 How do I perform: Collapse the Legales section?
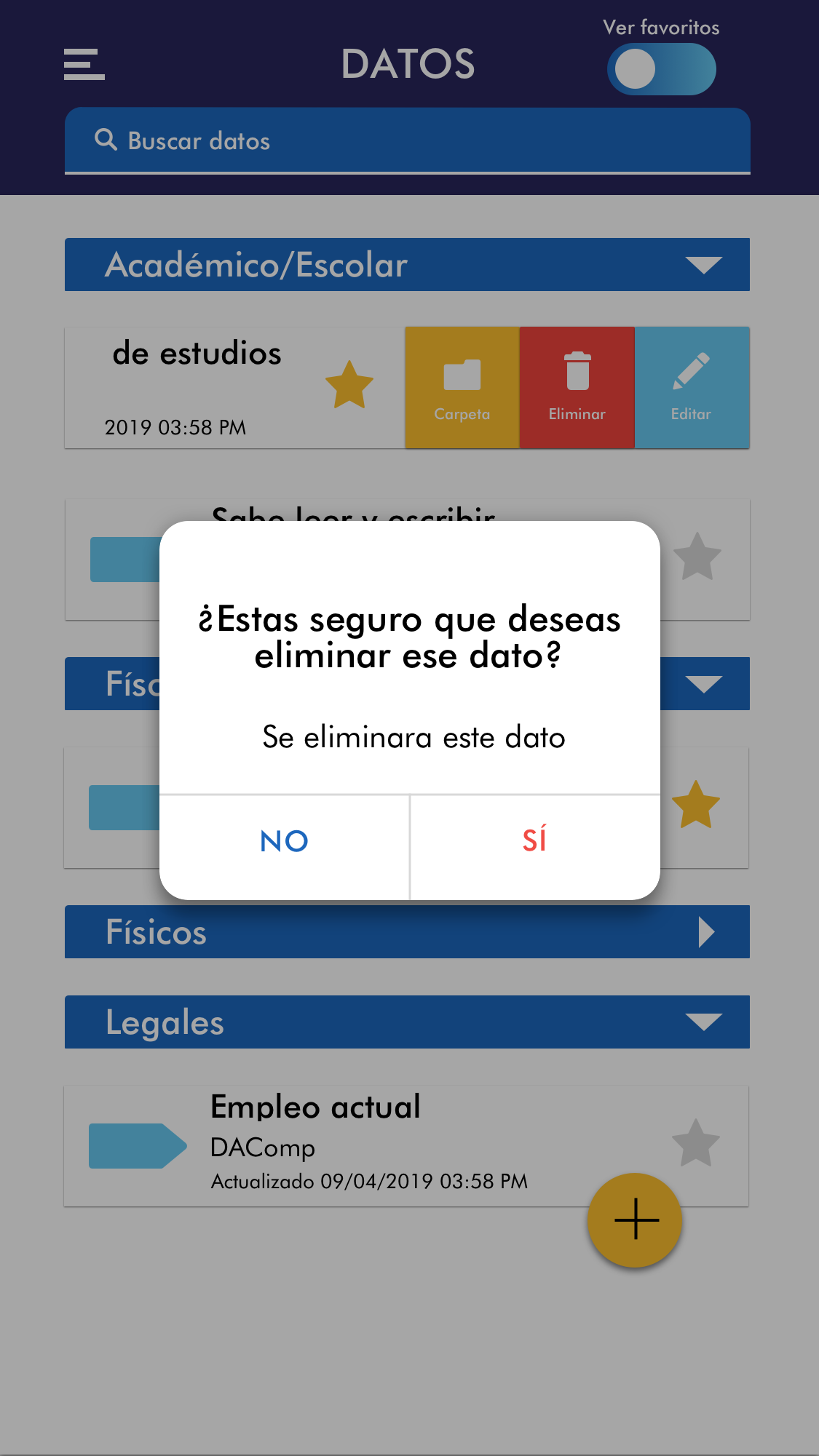coord(703,1022)
